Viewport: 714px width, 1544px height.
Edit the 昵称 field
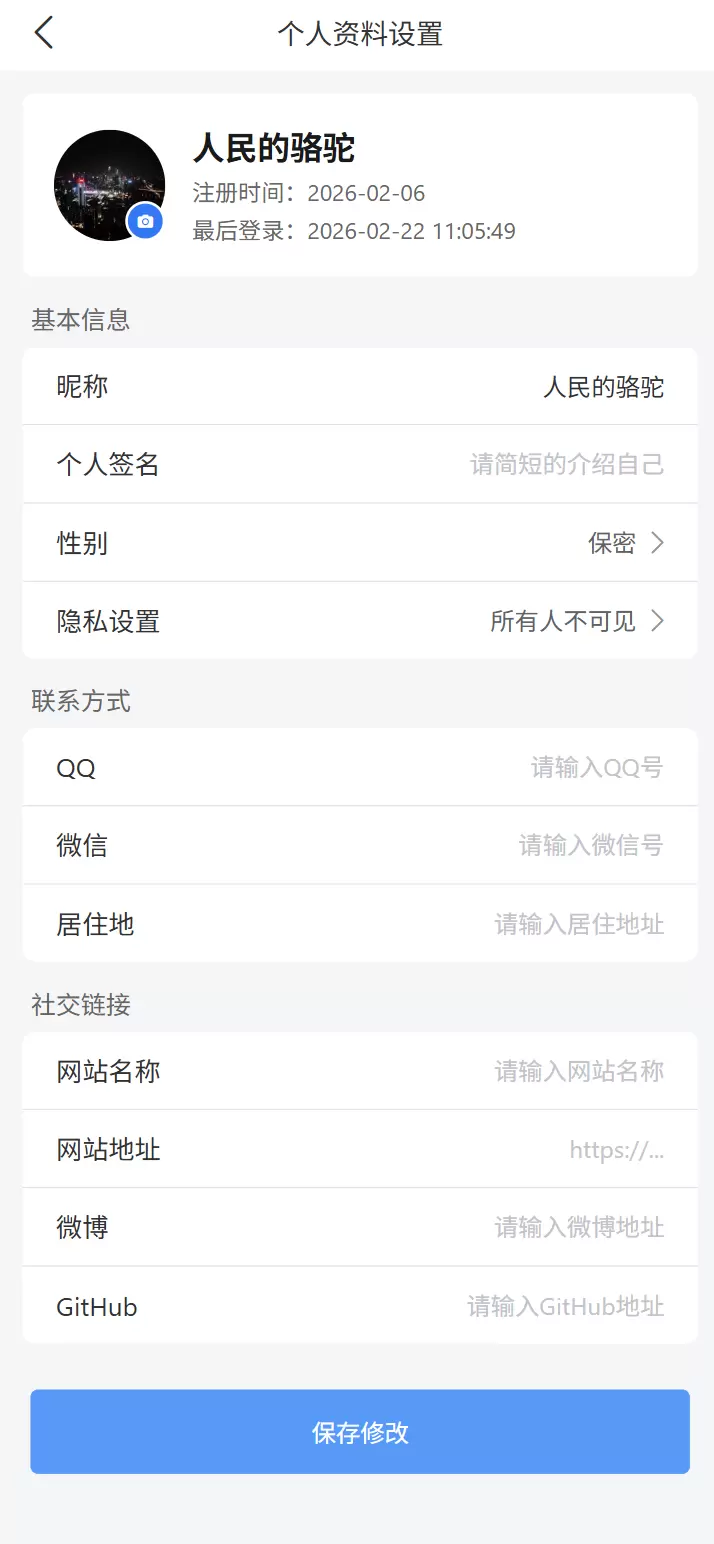[360, 387]
